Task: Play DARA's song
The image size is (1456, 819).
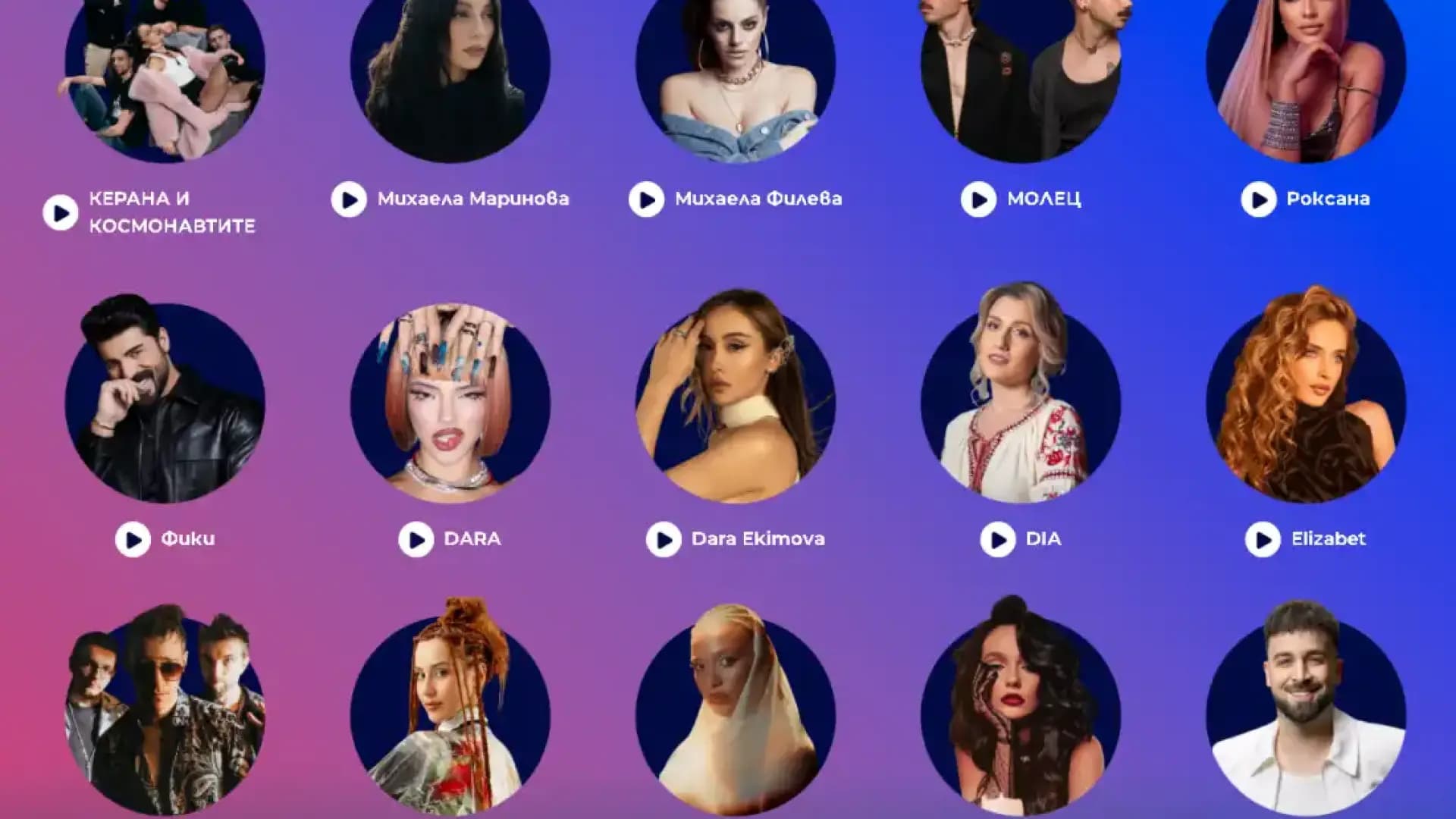Action: [416, 540]
